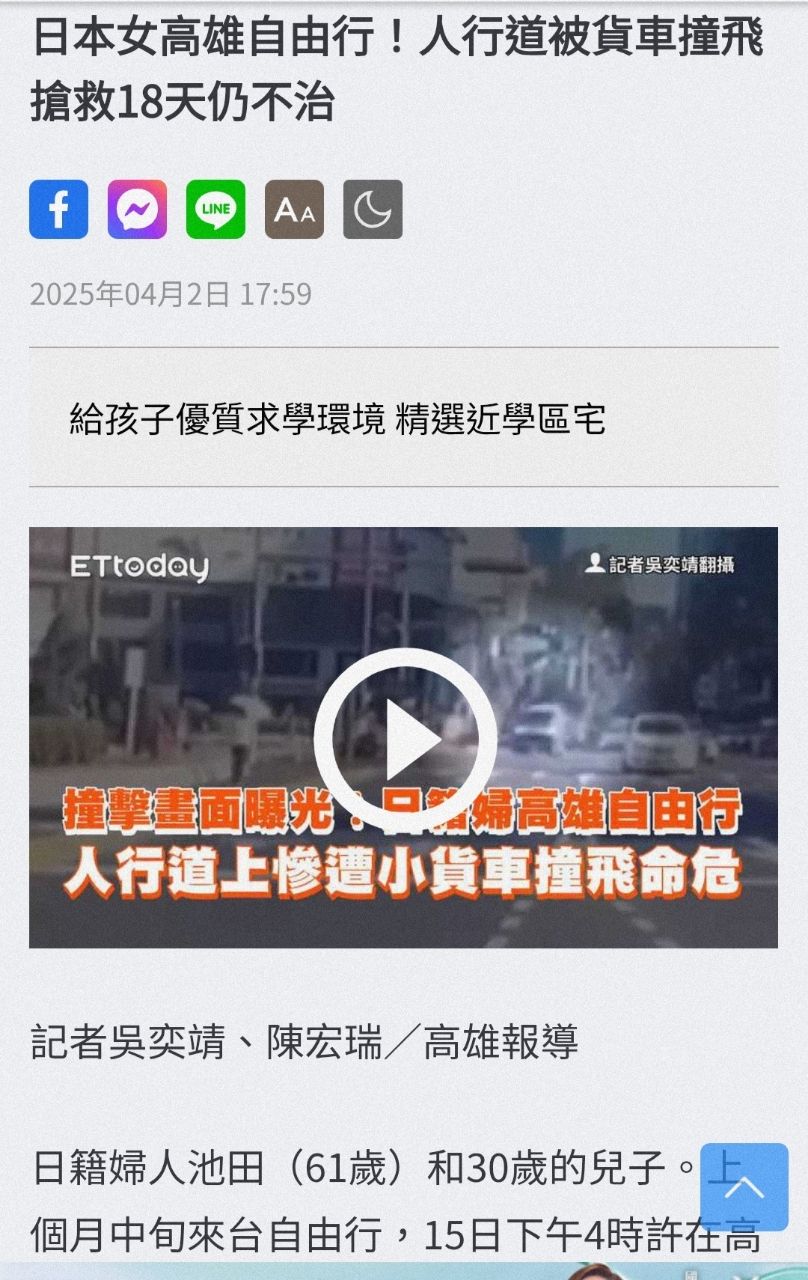This screenshot has width=808, height=1280.
Task: Play the ETtoday news video
Action: [404, 738]
